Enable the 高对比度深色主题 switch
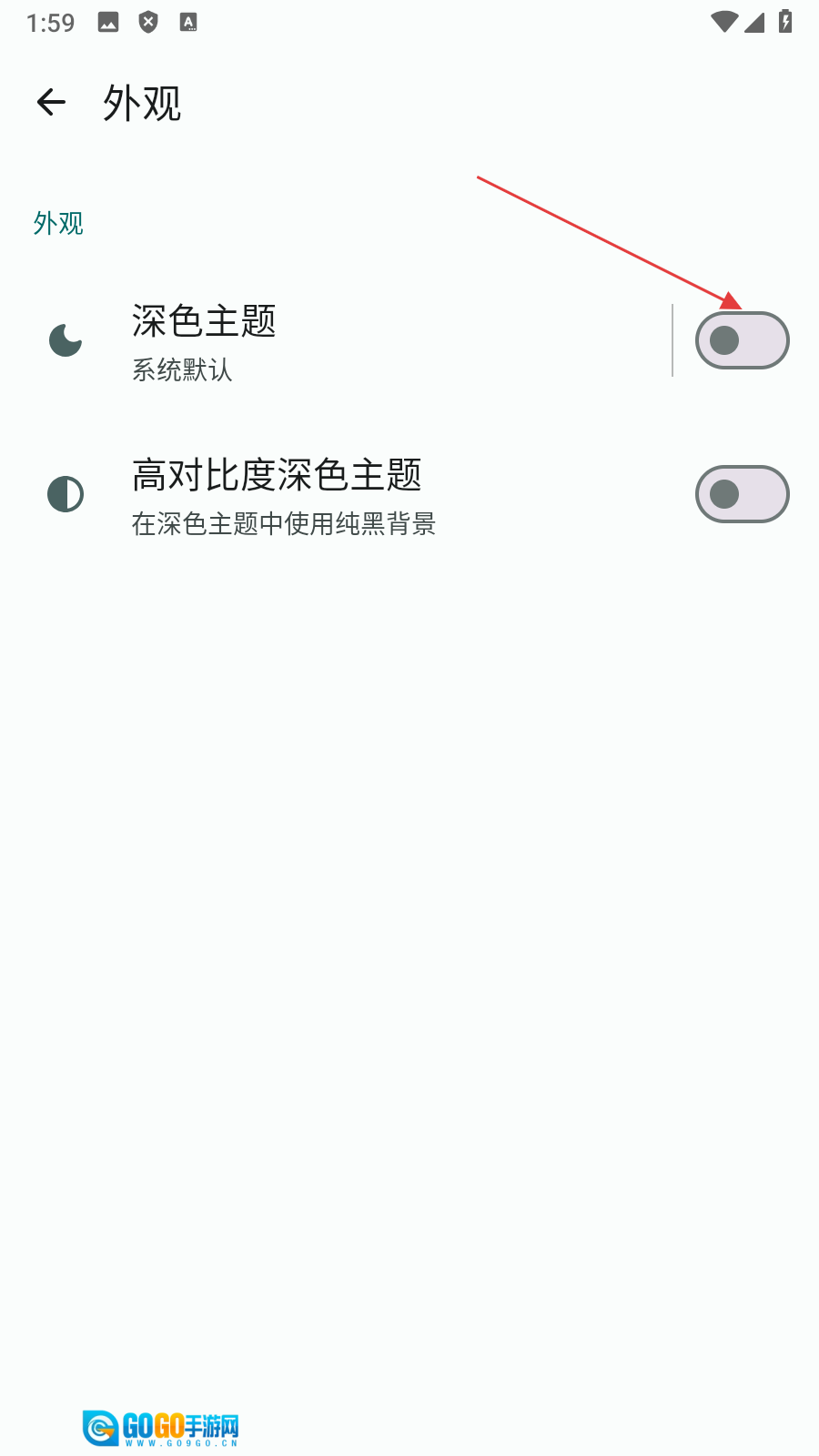The width and height of the screenshot is (819, 1456). tap(742, 494)
